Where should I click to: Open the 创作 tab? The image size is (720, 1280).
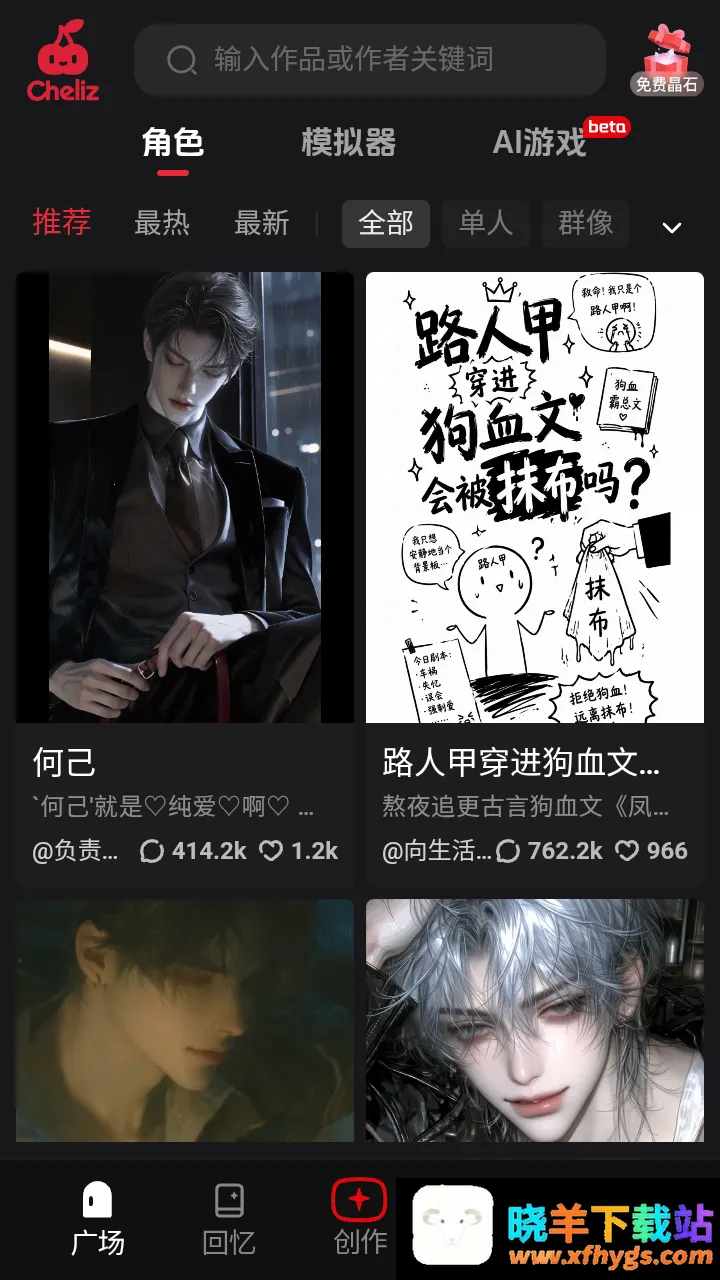point(360,1218)
